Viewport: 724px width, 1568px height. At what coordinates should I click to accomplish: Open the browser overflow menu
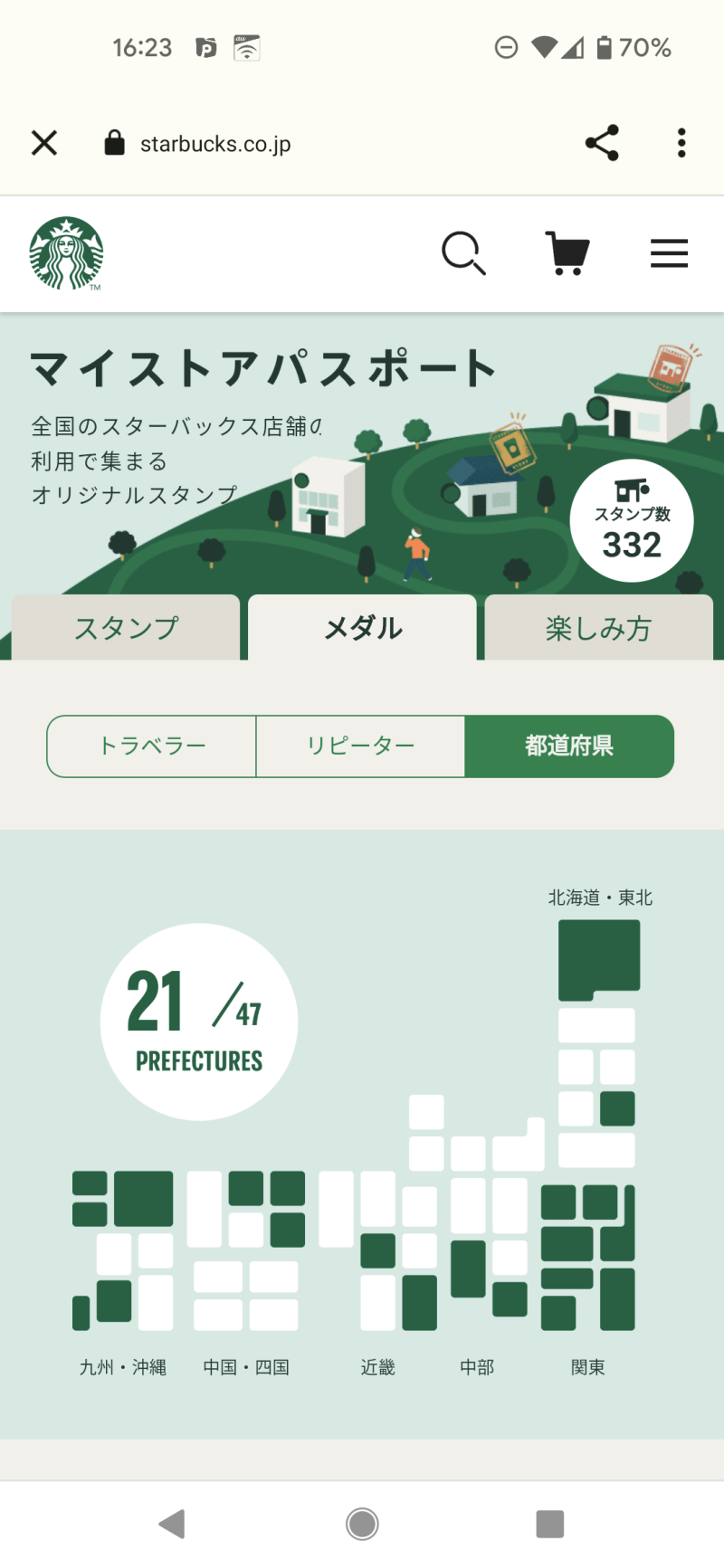pos(681,143)
